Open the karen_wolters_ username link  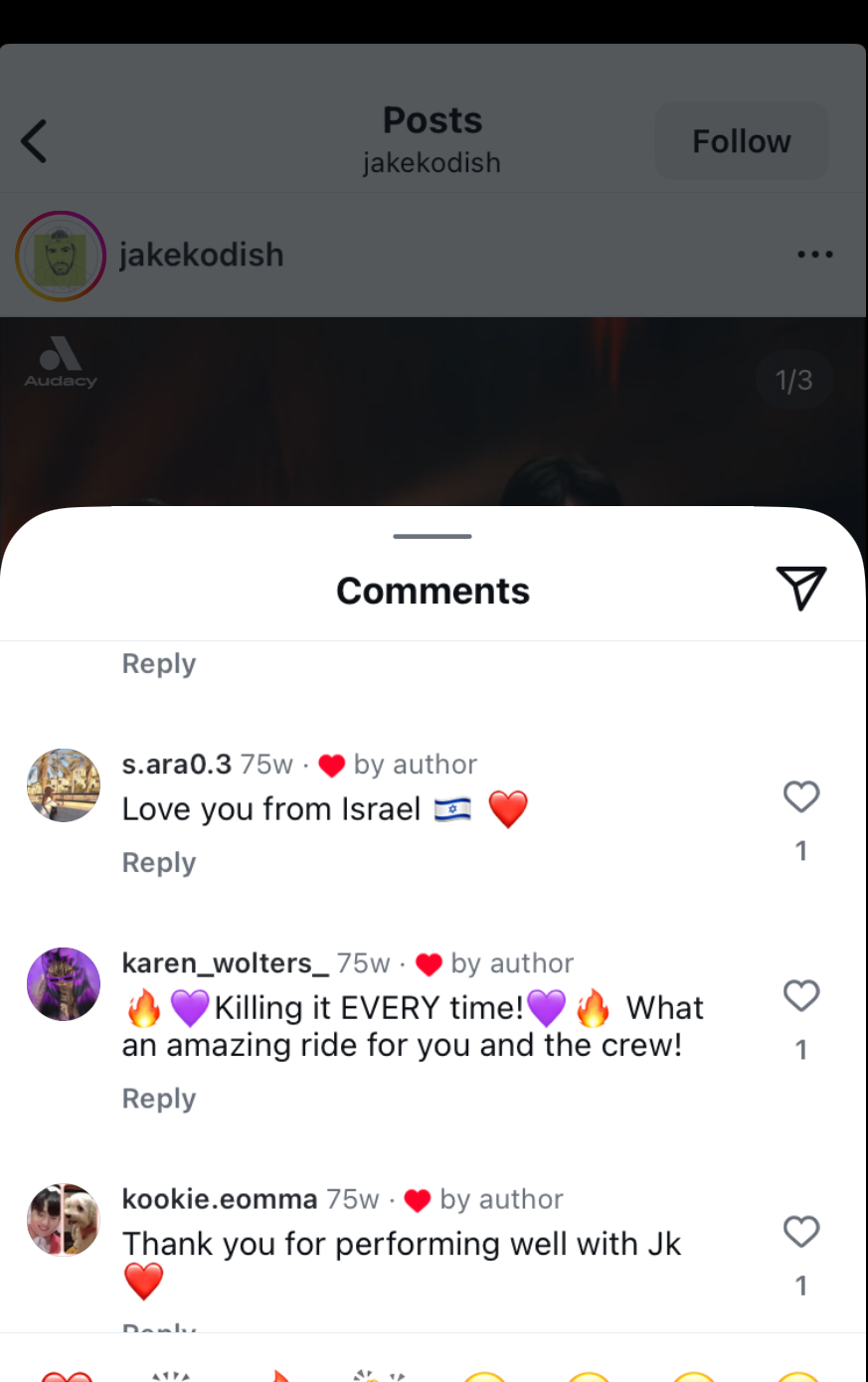click(x=225, y=963)
